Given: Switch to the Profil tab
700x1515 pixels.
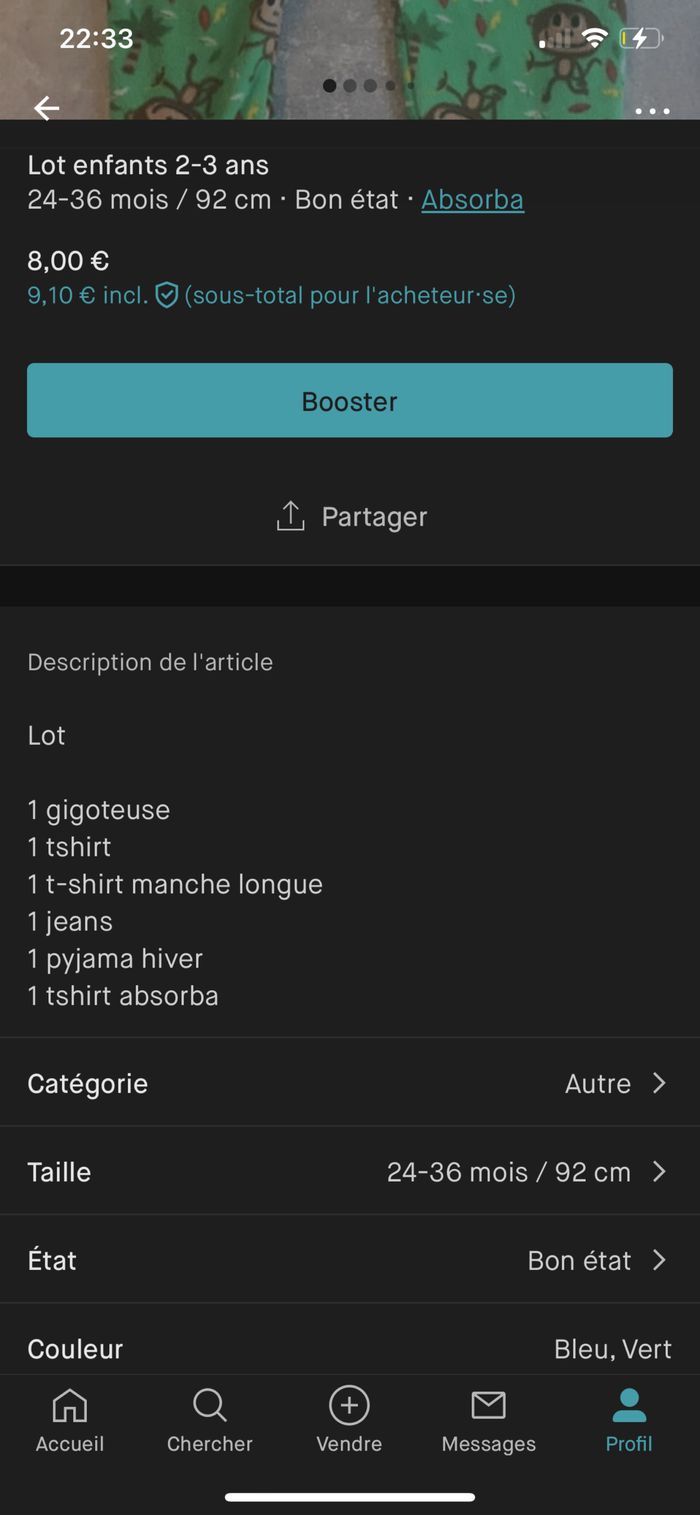Looking at the screenshot, I should coord(629,1420).
